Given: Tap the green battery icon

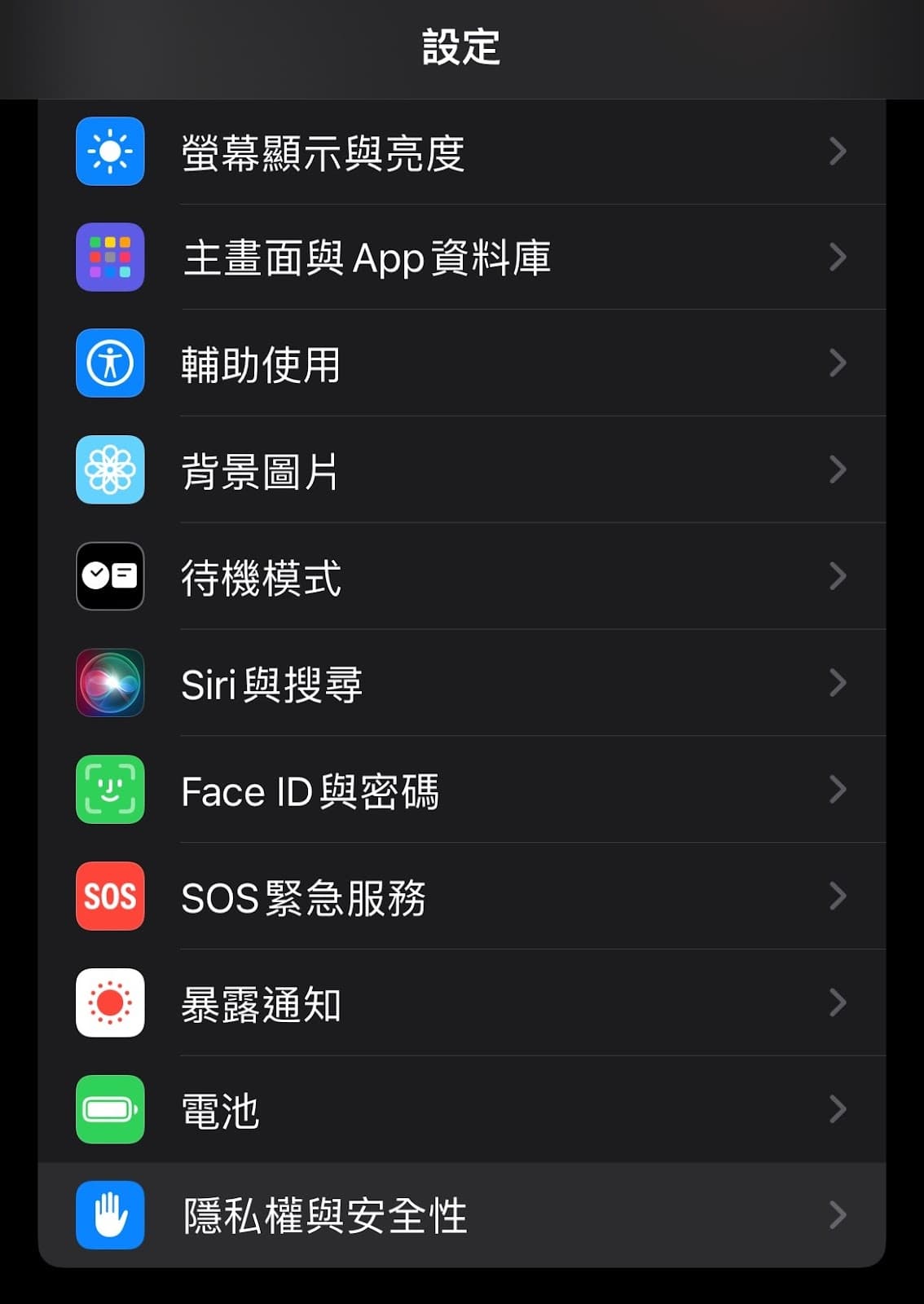Looking at the screenshot, I should (110, 1110).
